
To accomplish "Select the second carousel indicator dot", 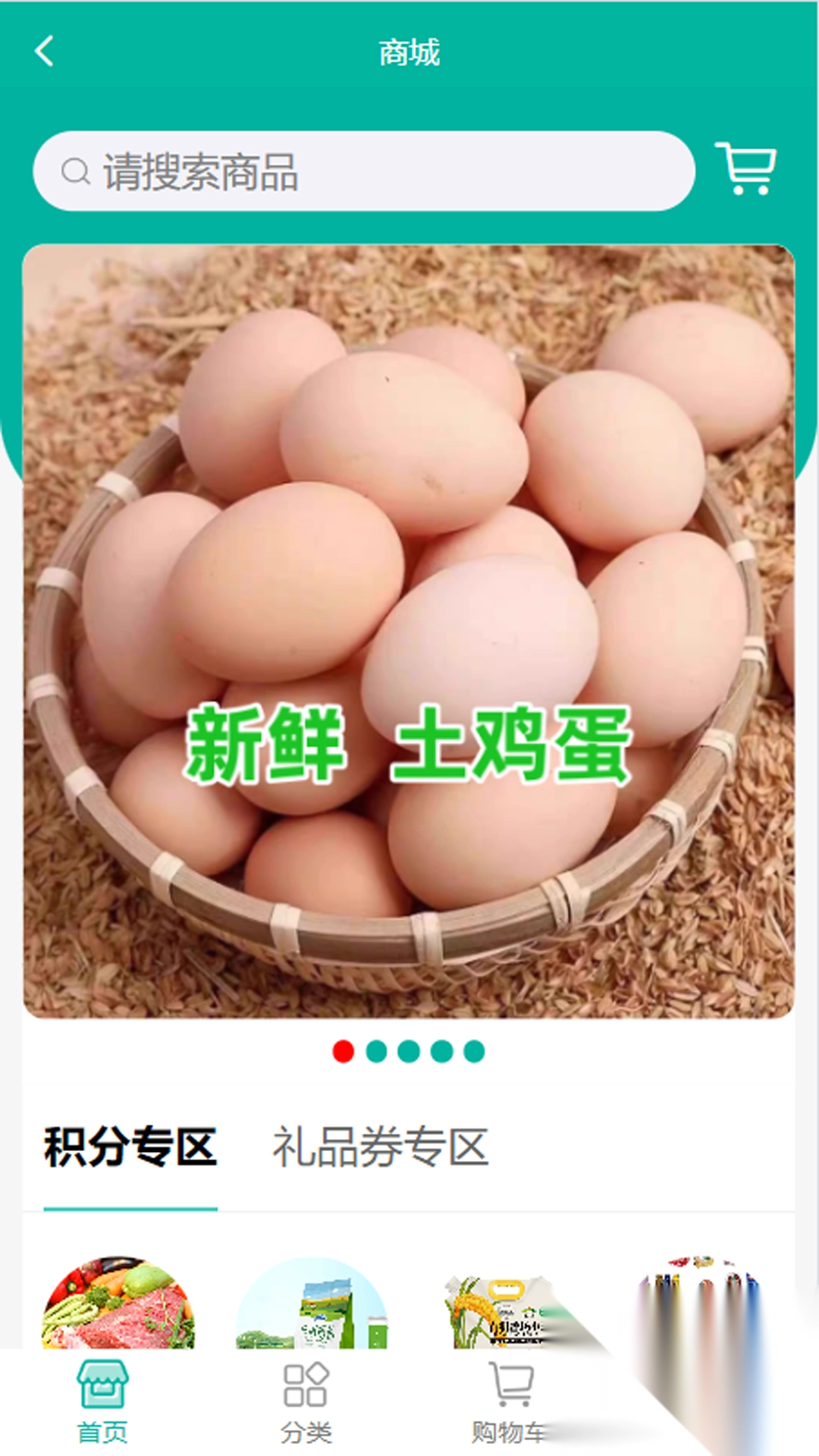I will 377,1050.
